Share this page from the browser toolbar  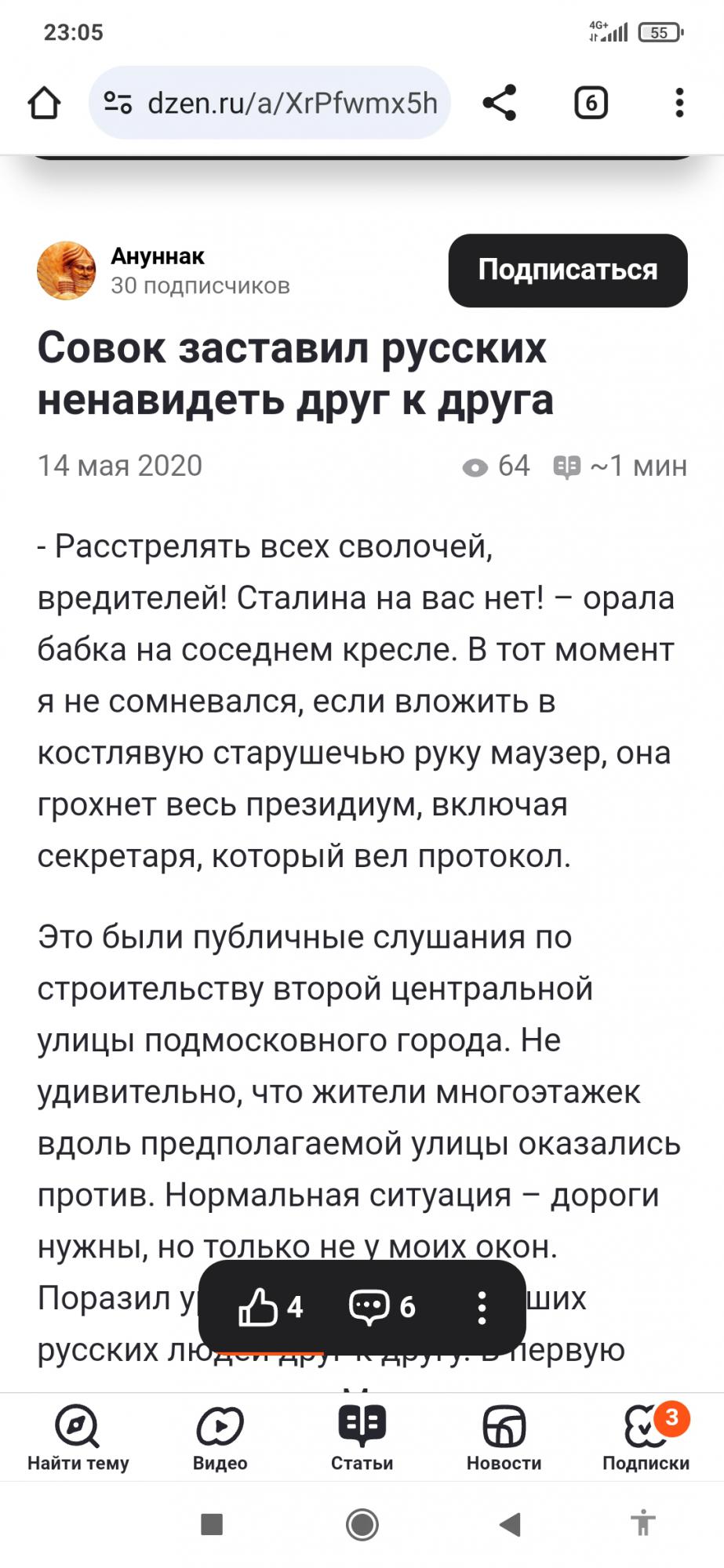click(500, 103)
